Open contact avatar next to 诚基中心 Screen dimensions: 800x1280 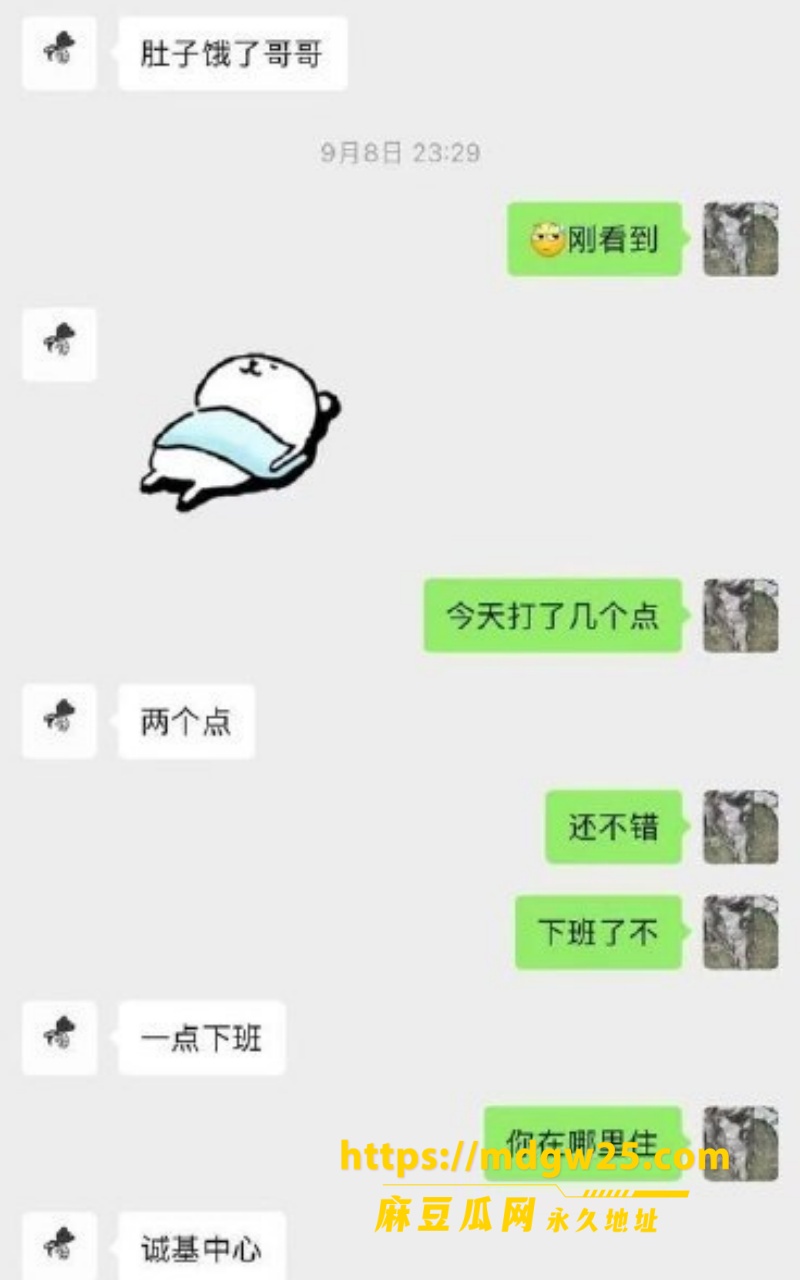click(x=60, y=1246)
